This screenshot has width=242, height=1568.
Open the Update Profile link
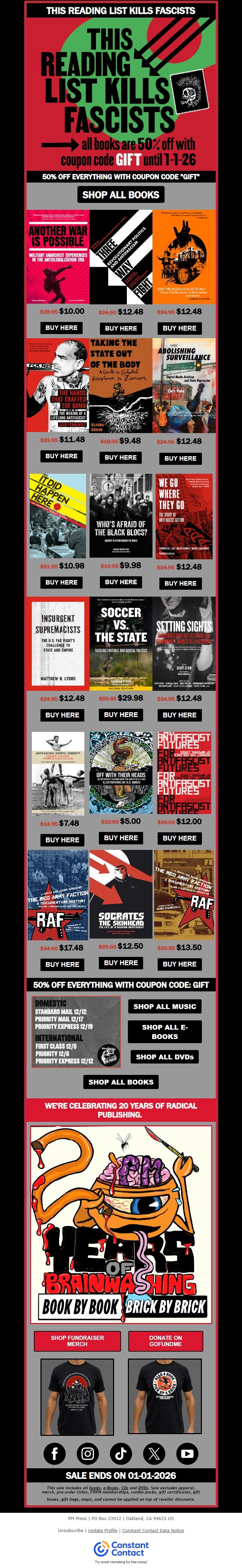pos(103,1530)
